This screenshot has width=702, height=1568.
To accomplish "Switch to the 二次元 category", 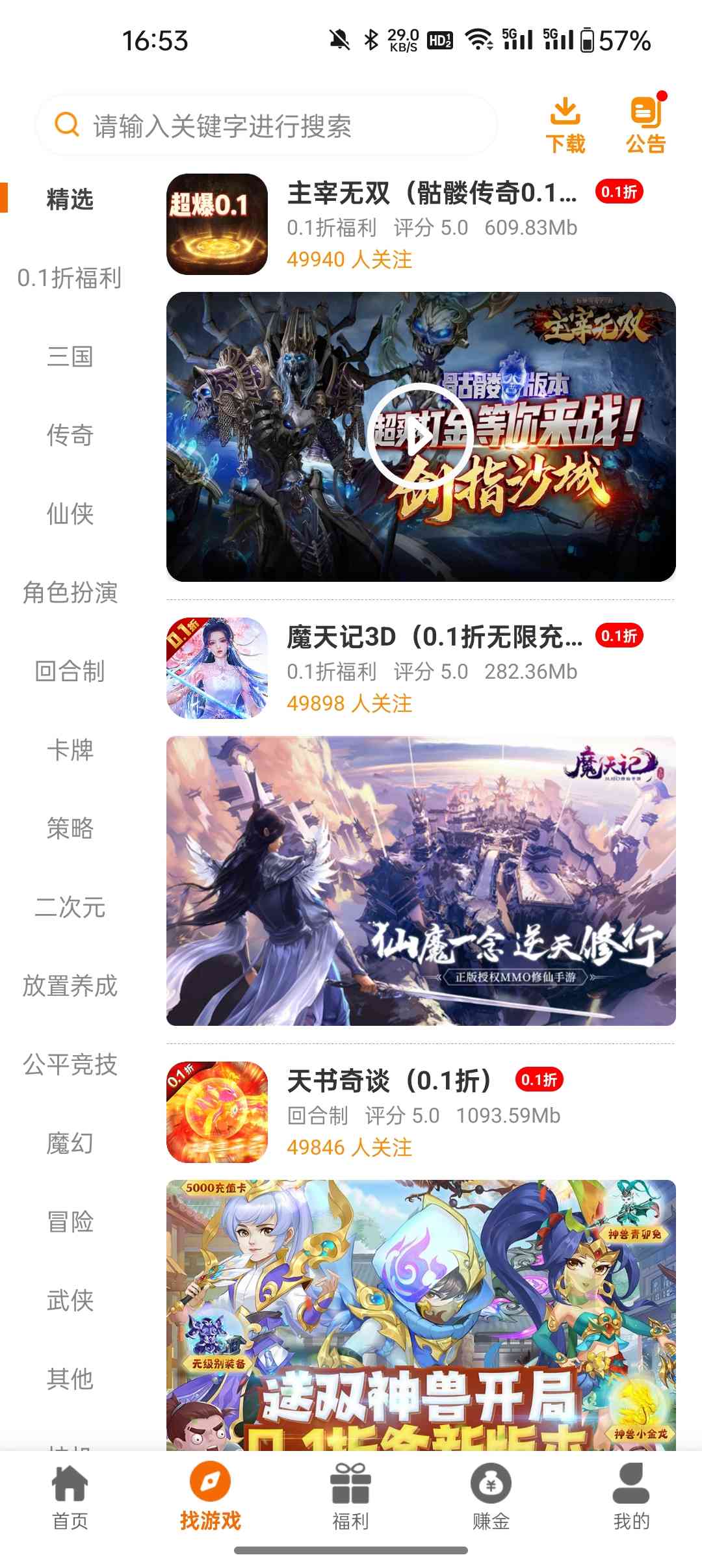I will pyautogui.click(x=70, y=908).
